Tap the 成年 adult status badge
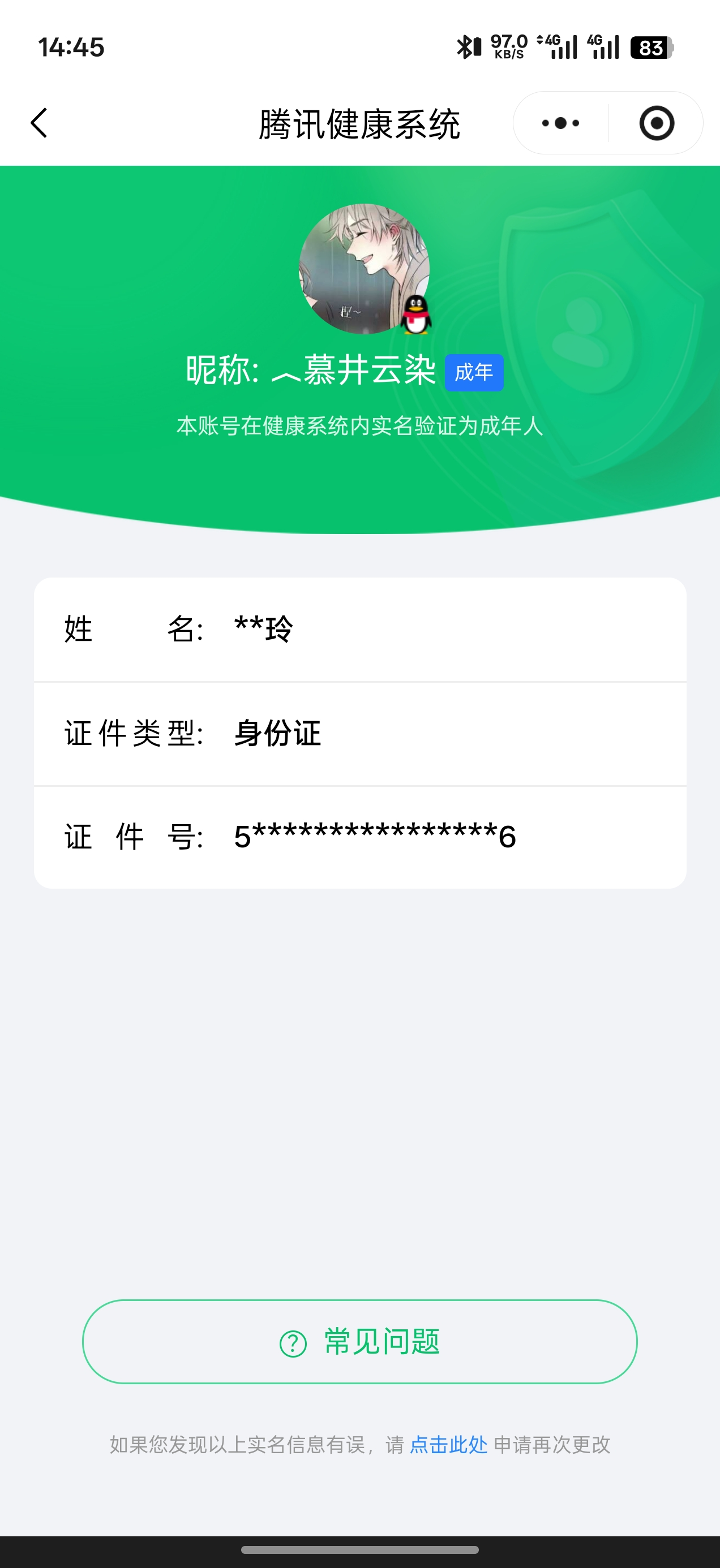The height and width of the screenshot is (1568, 720). pos(474,374)
